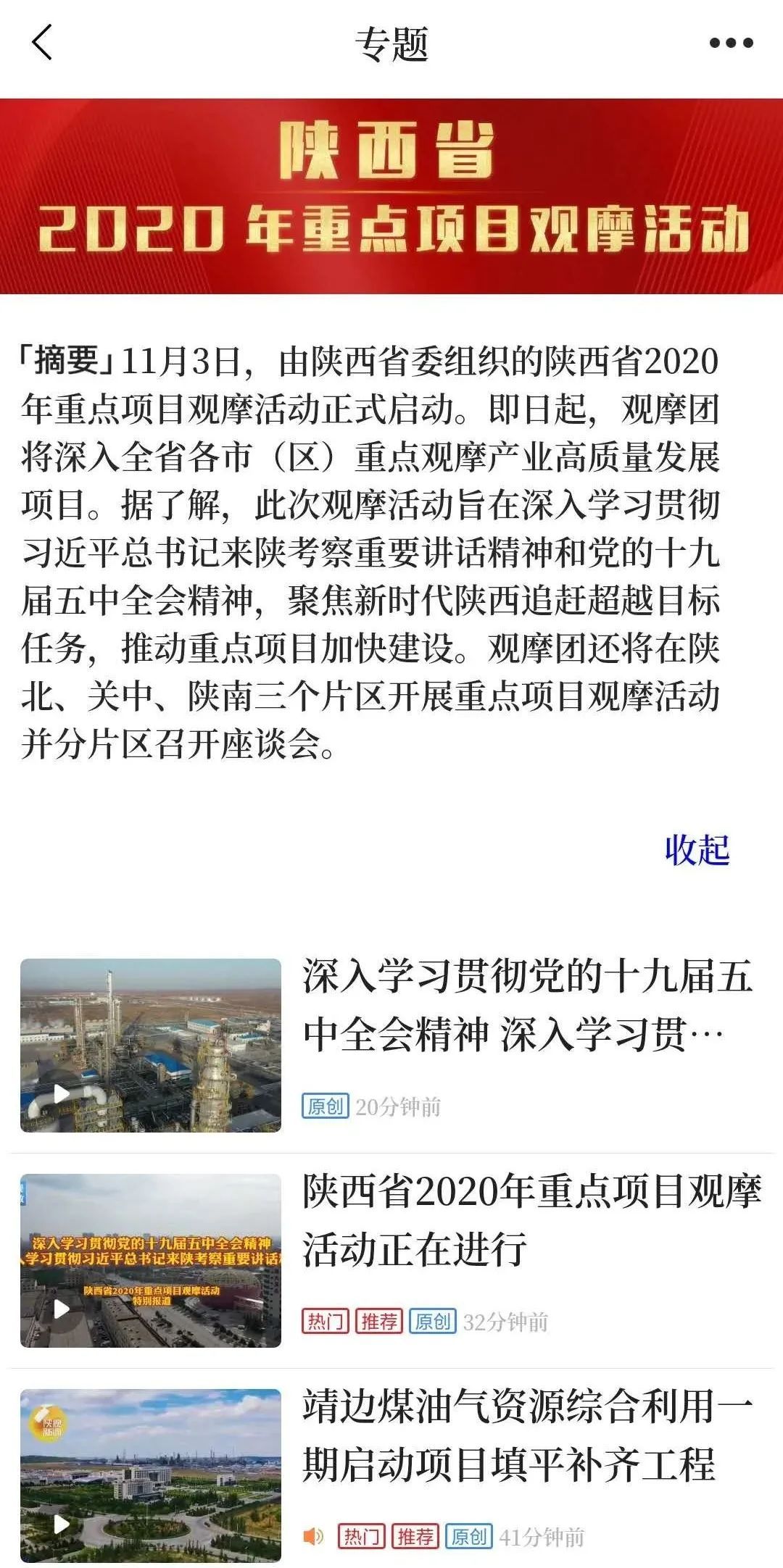Open article 靖边煤油气资源综合利用一期启动项目
Viewport: 783px width, 1568px height.
tap(528, 1435)
